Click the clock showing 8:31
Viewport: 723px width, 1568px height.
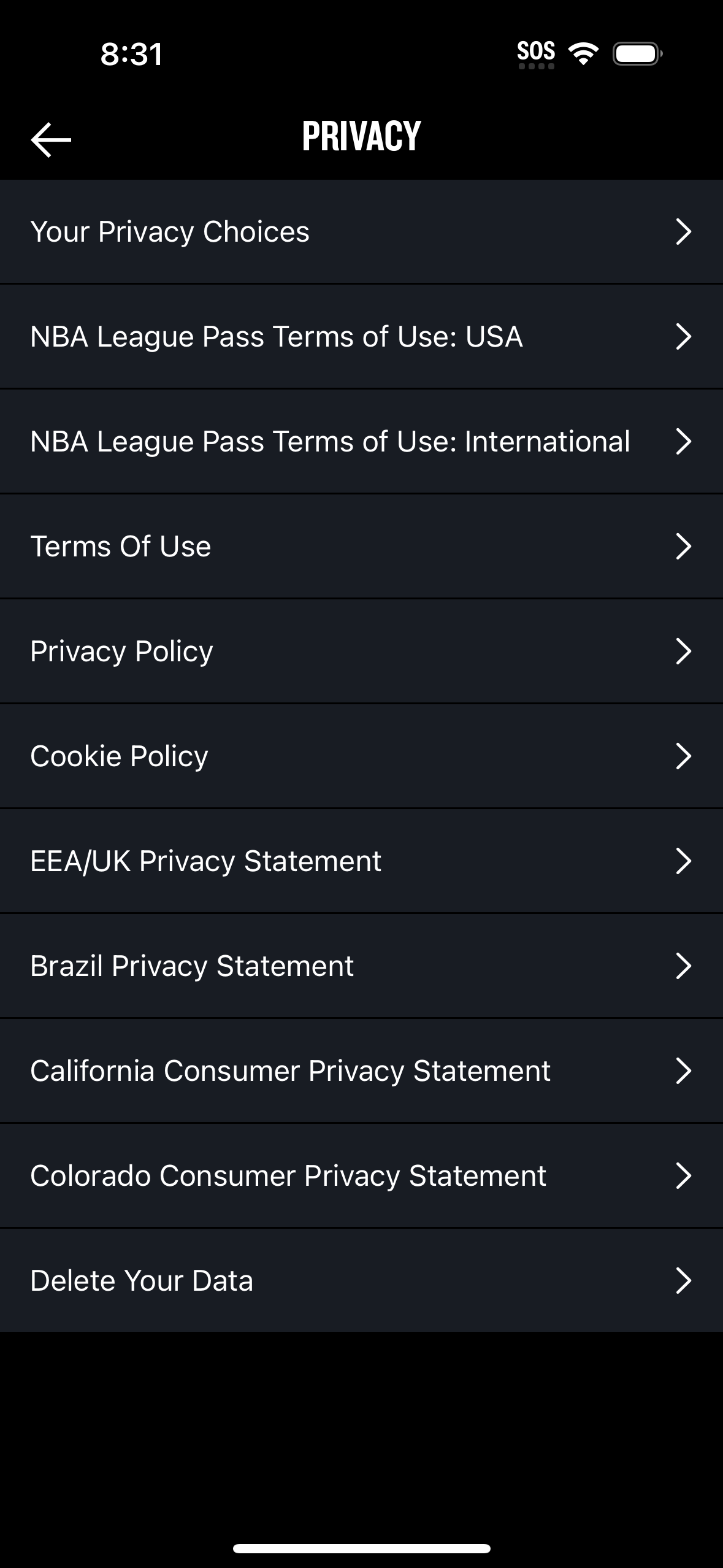tap(132, 55)
